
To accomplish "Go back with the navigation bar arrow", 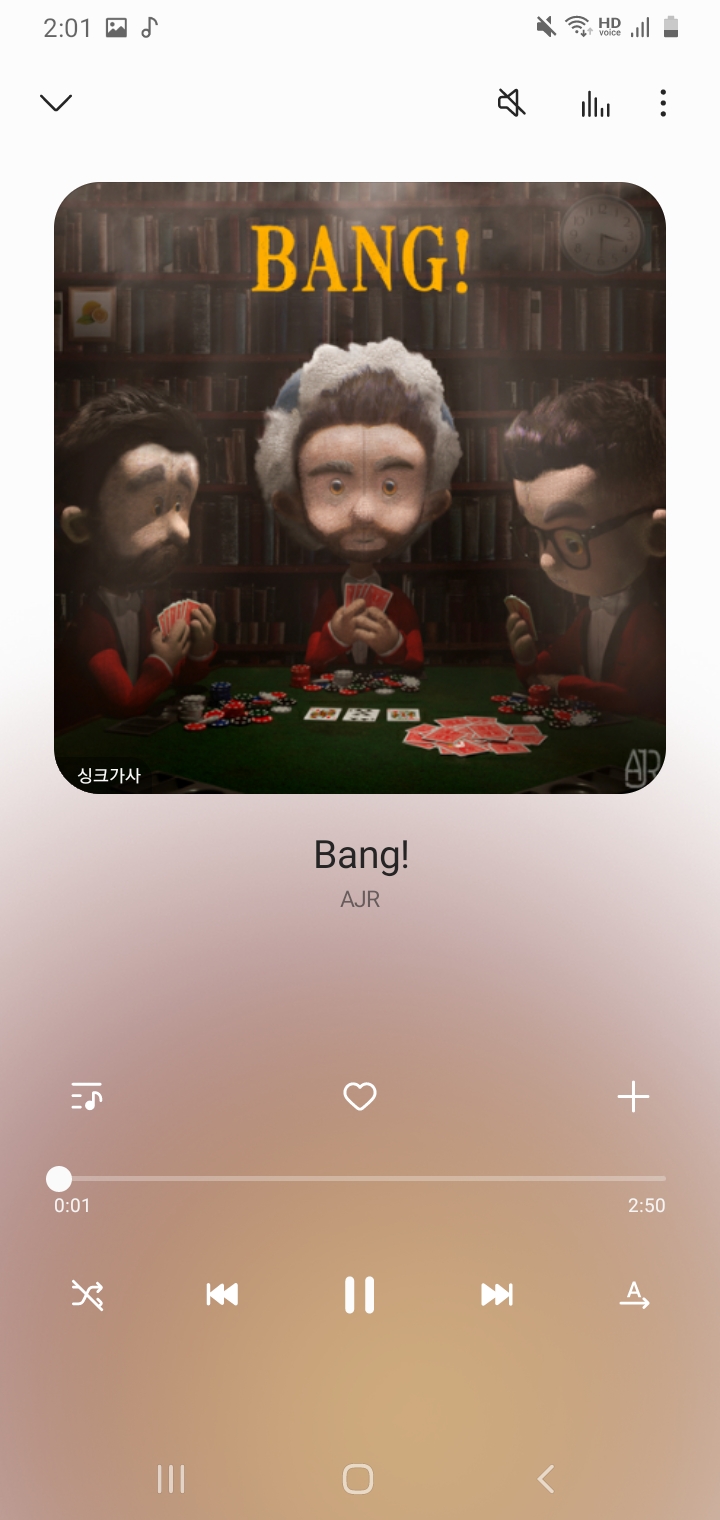I will pyautogui.click(x=545, y=1479).
